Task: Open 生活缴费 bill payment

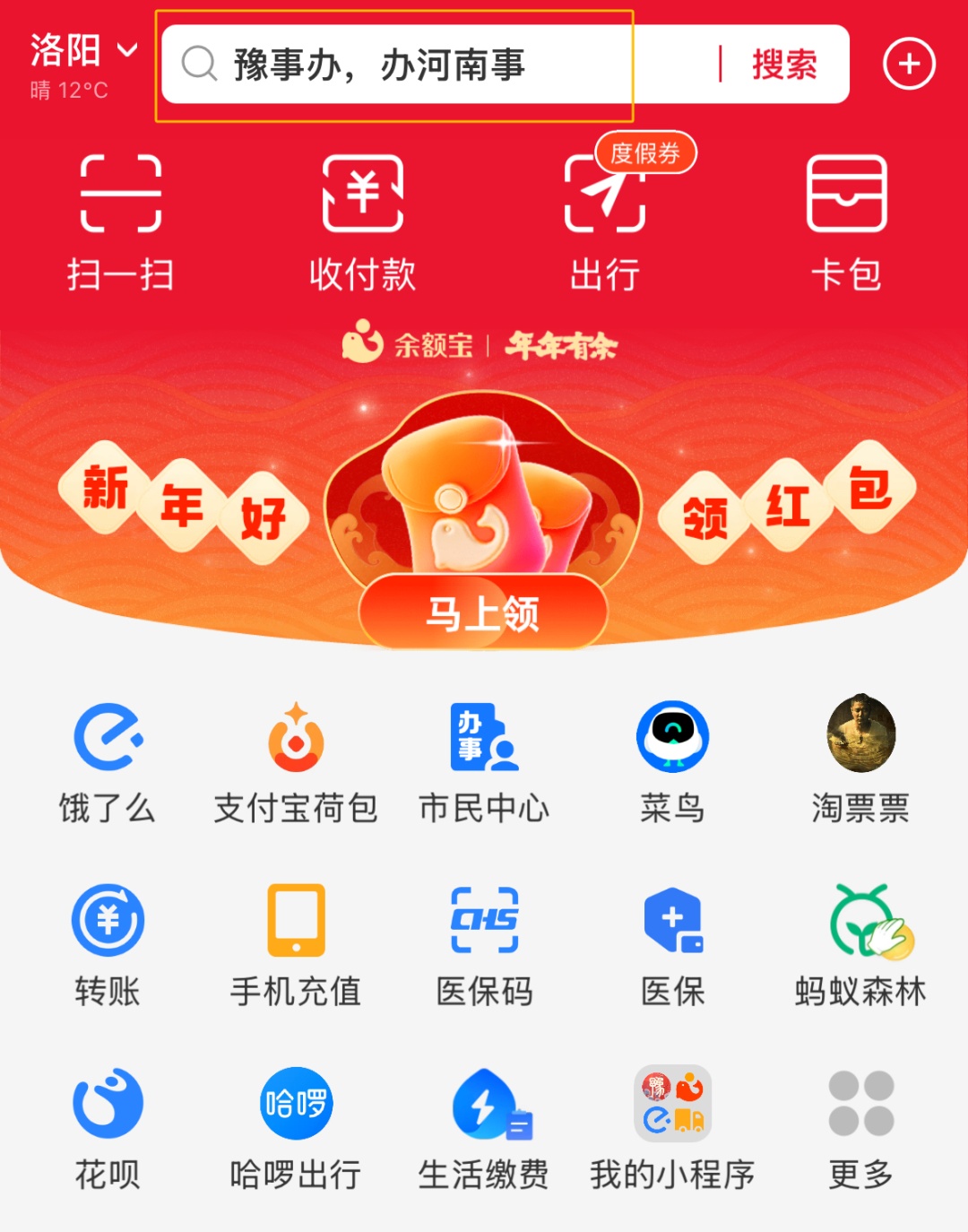Action: [x=484, y=1128]
